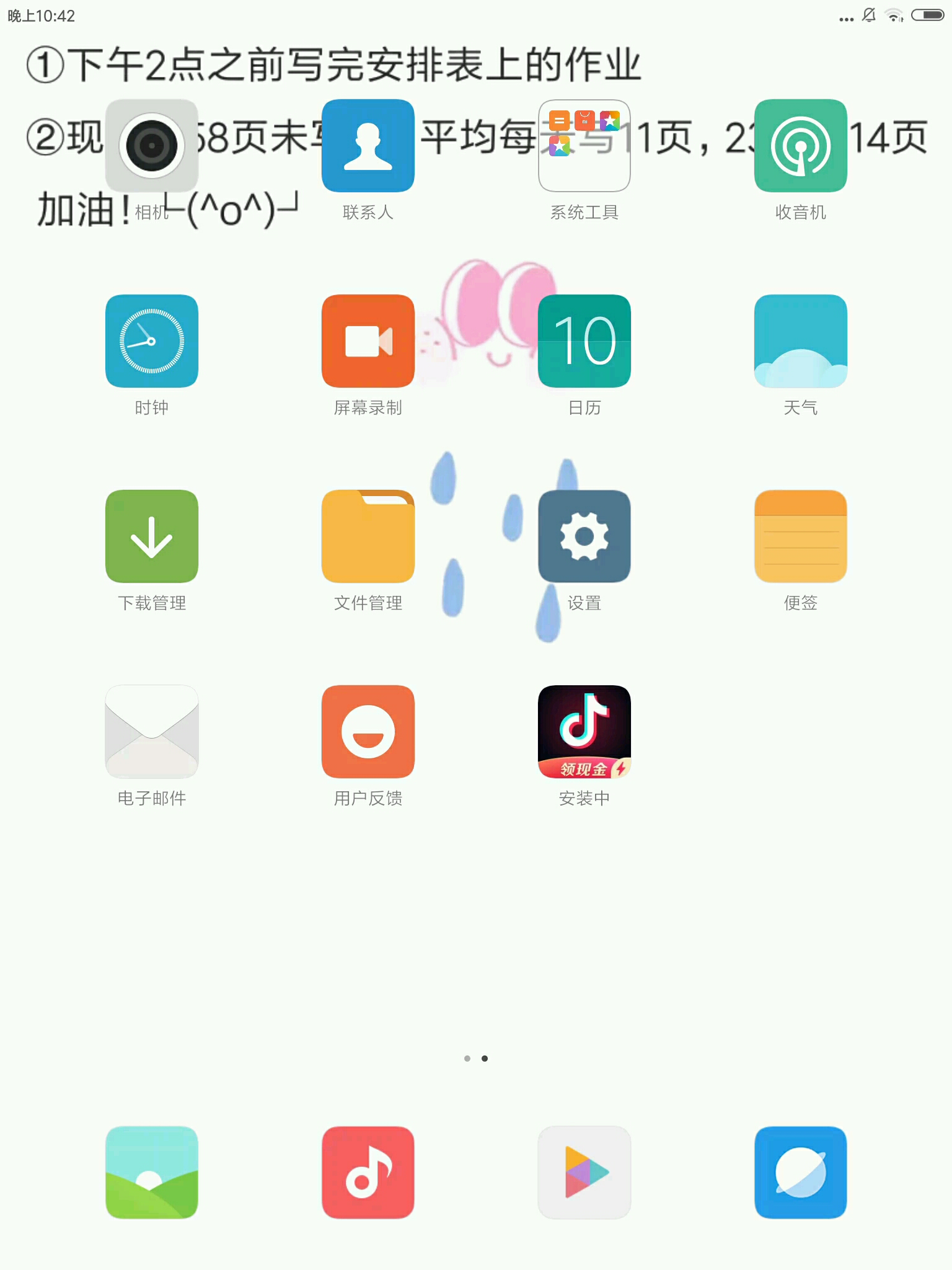Screen dimensions: 952x1270
Task: Open the video player app in the dock
Action: (584, 1172)
